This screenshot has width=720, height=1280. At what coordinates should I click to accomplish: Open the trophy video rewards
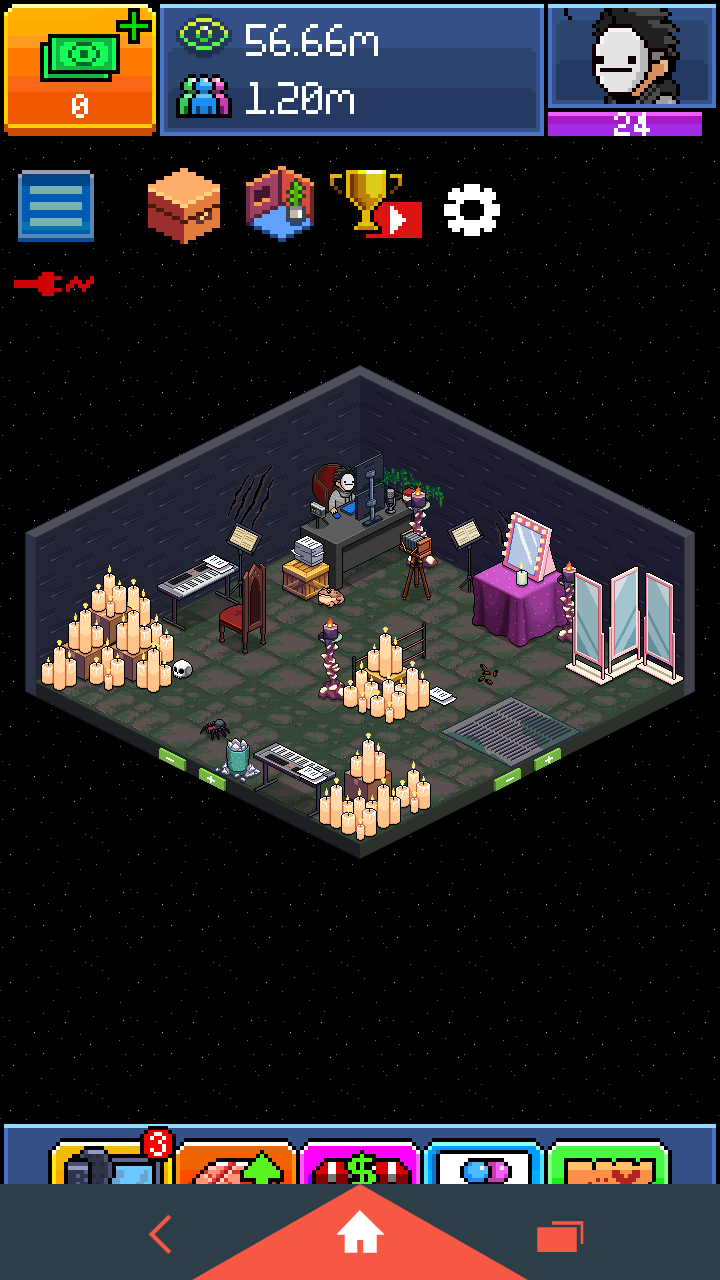pos(375,204)
